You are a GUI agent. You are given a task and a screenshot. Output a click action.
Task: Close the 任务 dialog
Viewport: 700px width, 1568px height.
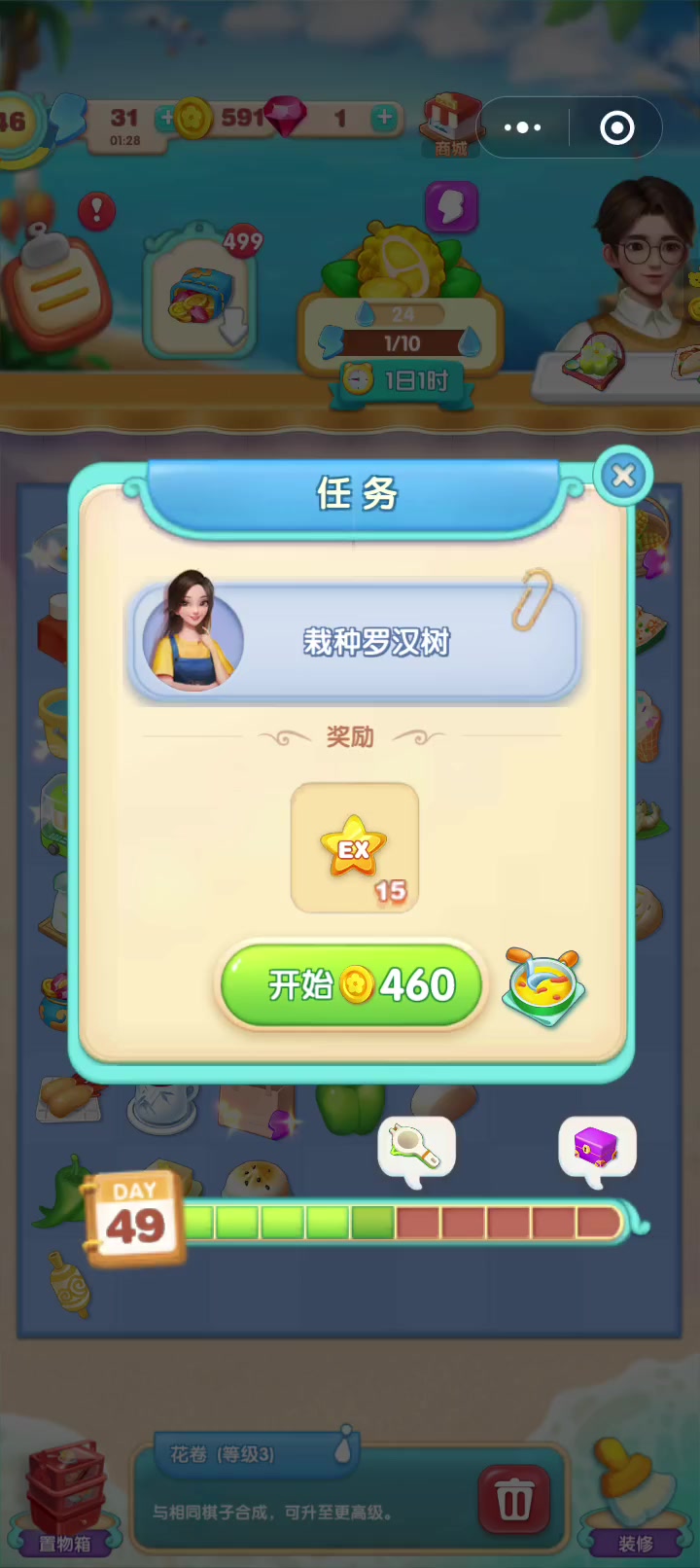623,476
